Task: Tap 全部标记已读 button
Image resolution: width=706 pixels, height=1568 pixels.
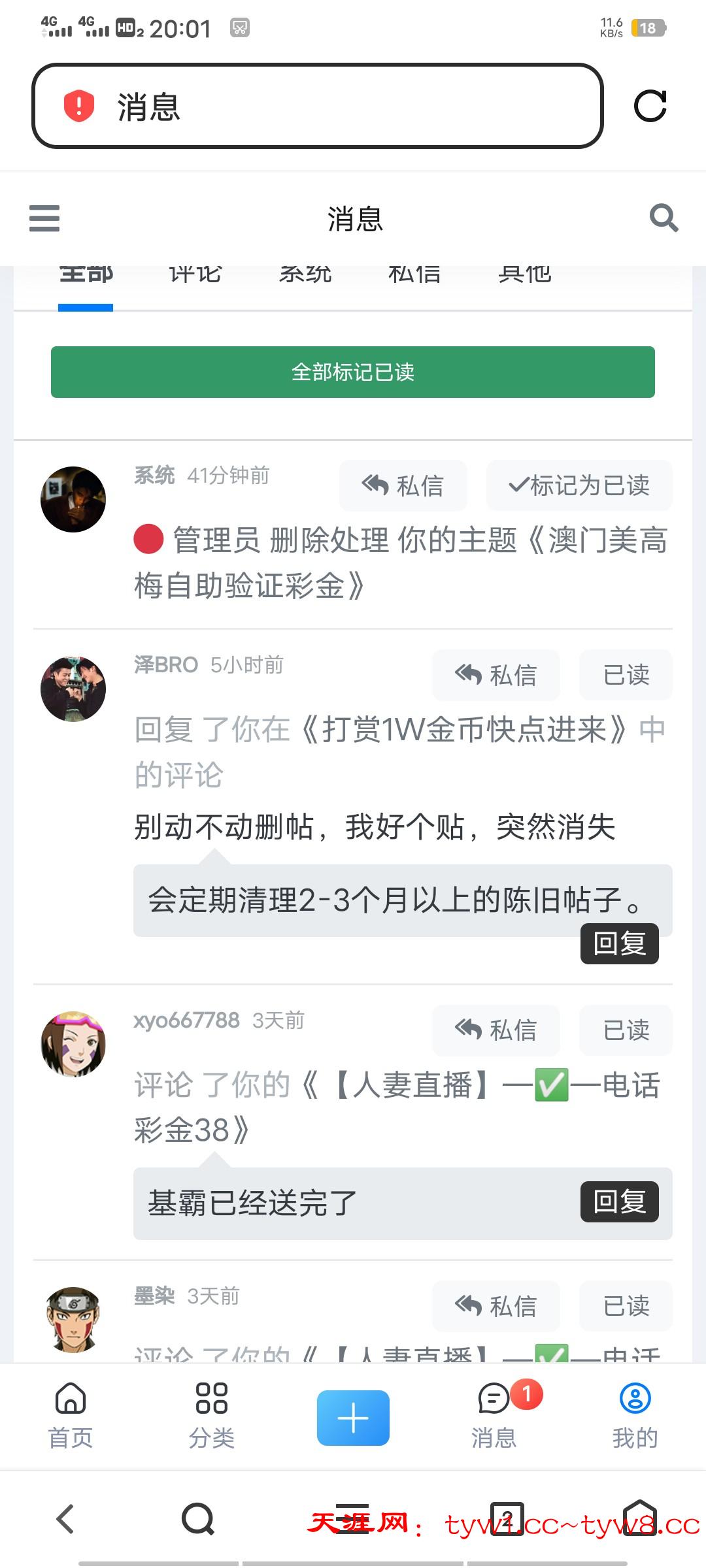Action: [353, 372]
